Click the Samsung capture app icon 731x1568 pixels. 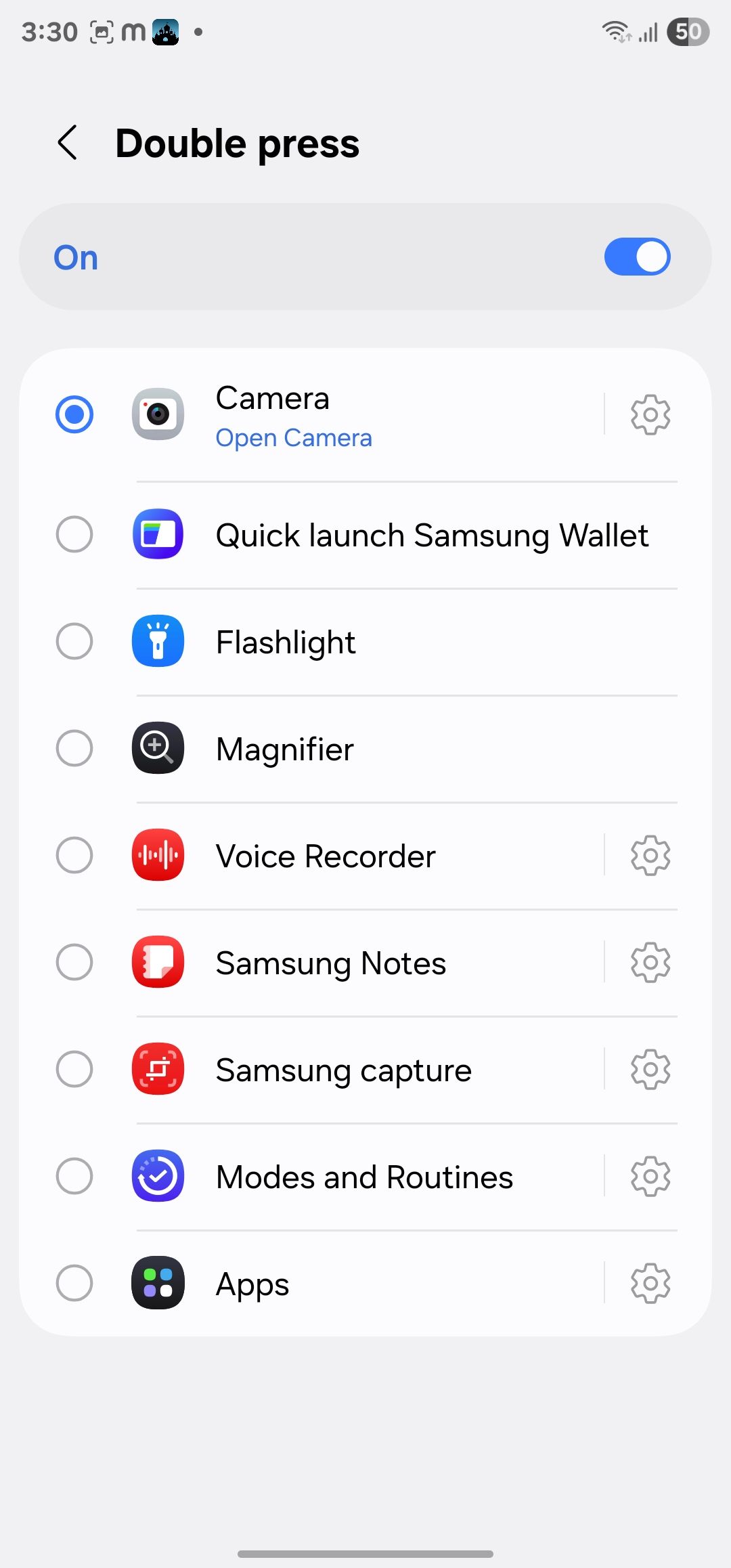(157, 1069)
